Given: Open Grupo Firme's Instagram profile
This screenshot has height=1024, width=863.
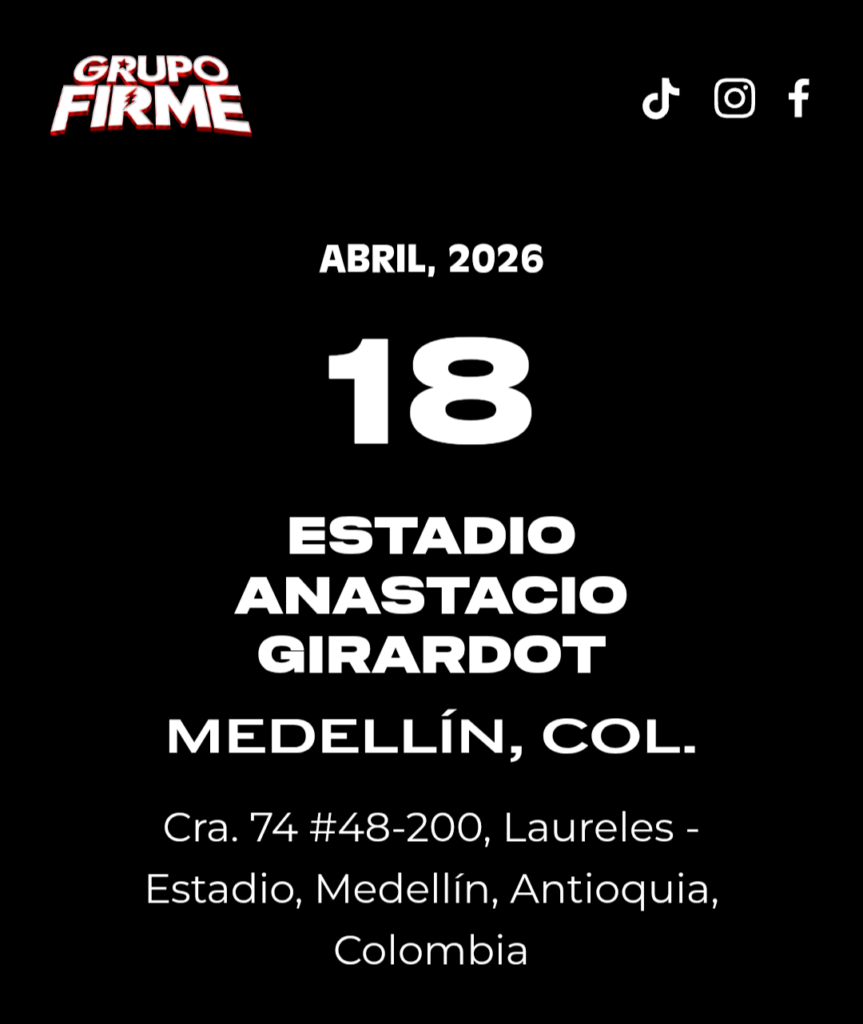Looking at the screenshot, I should (734, 98).
